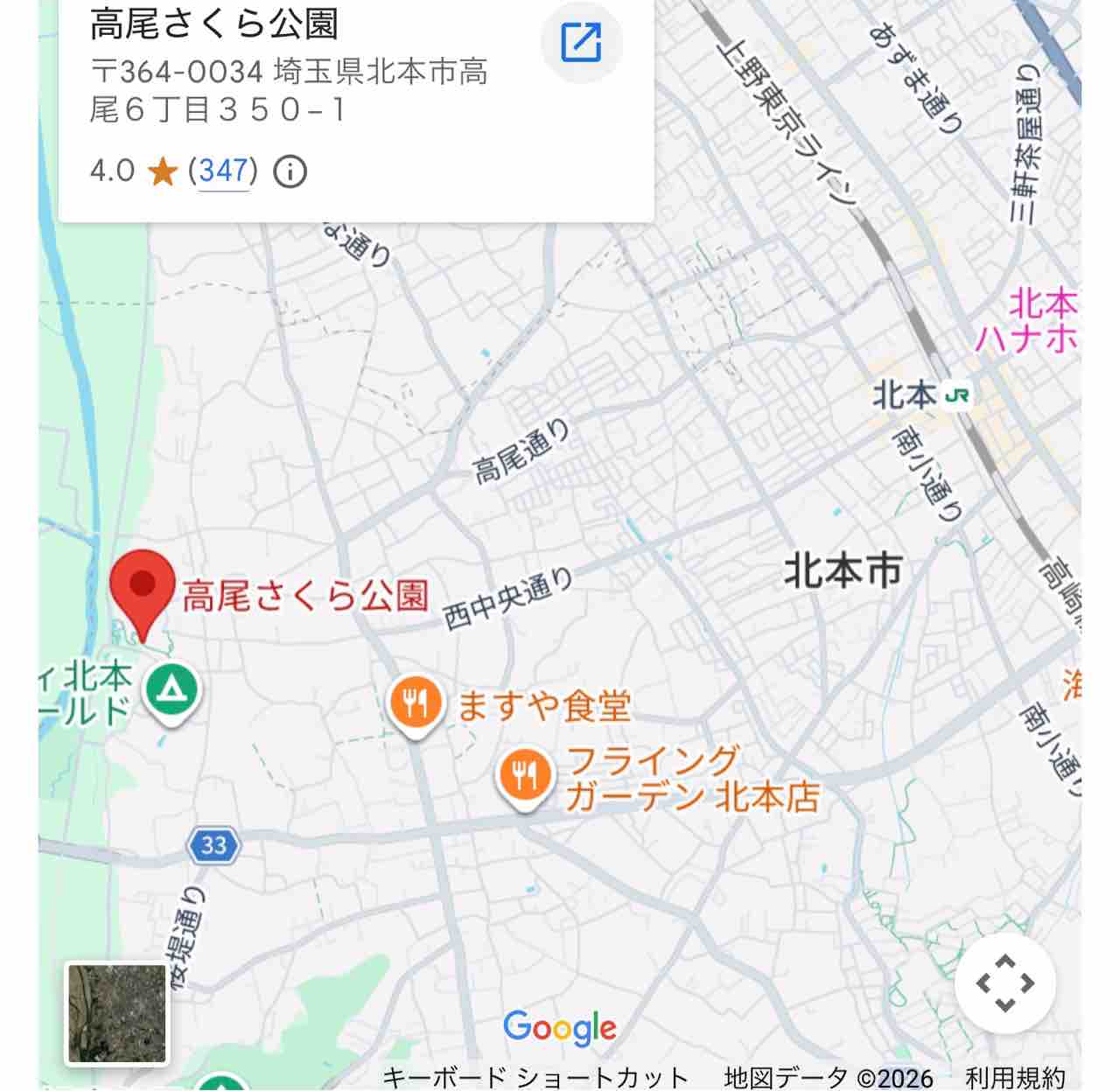Open the 347 reviews link
The height and width of the screenshot is (1091, 1120).
pyautogui.click(x=224, y=171)
